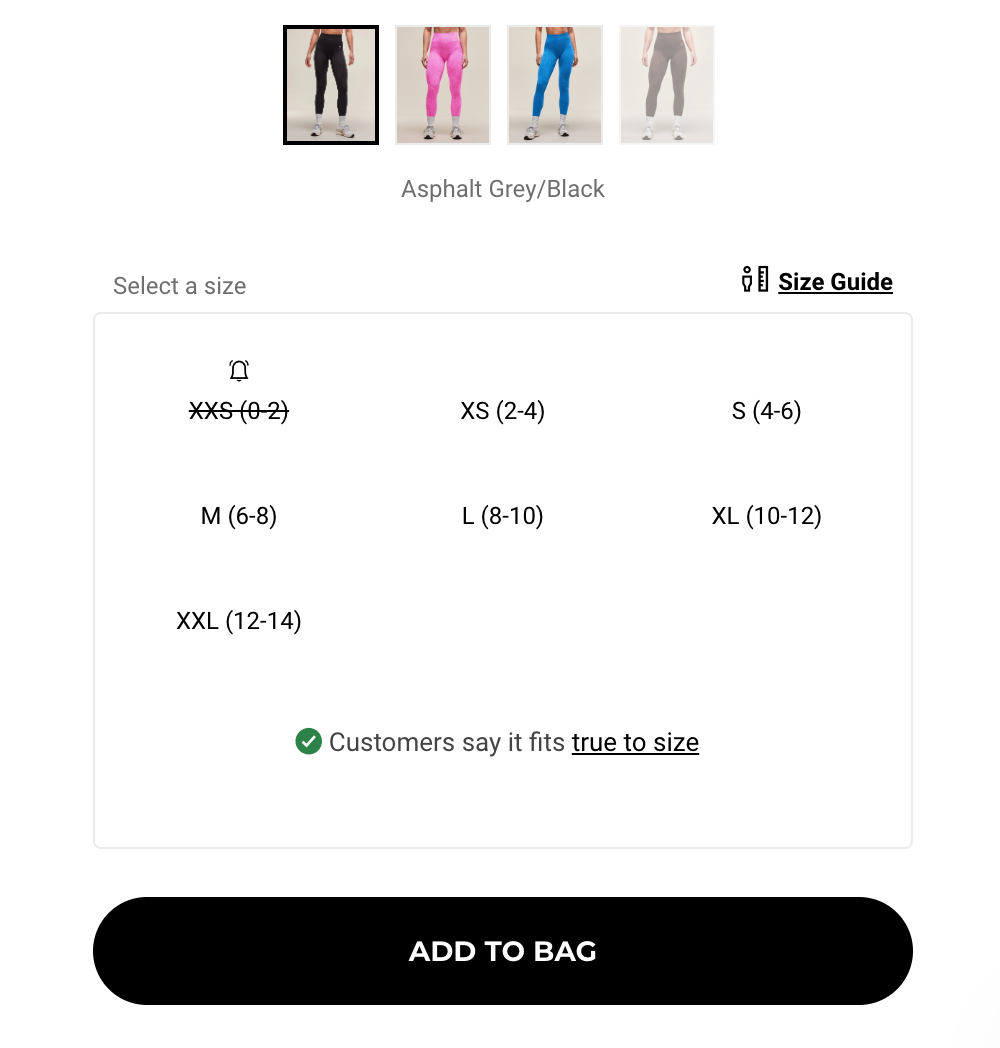Open the true to size fit link
Viewport: 1000px width, 1048px height.
[x=635, y=743]
